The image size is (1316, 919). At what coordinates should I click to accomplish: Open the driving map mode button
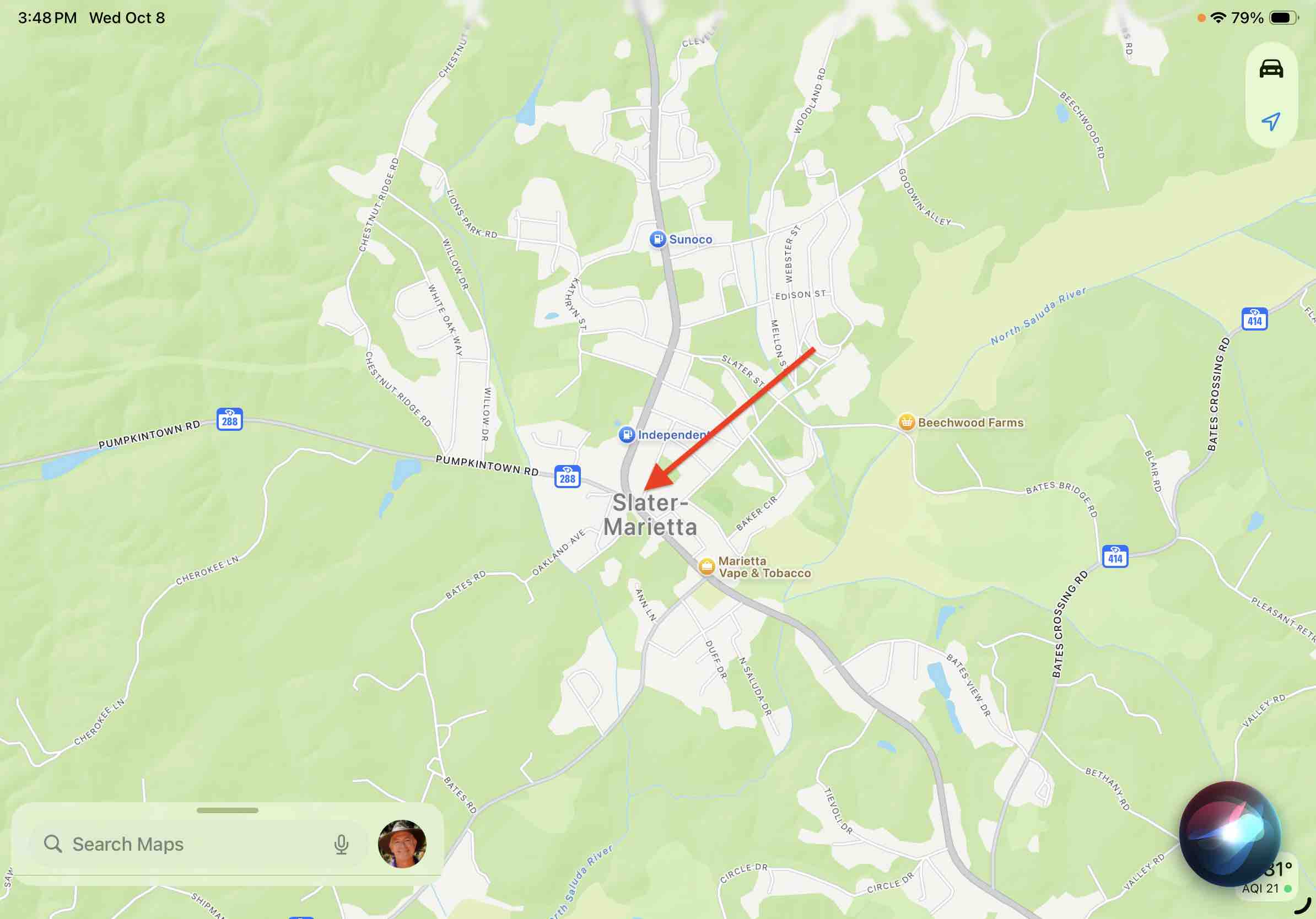pos(1271,69)
